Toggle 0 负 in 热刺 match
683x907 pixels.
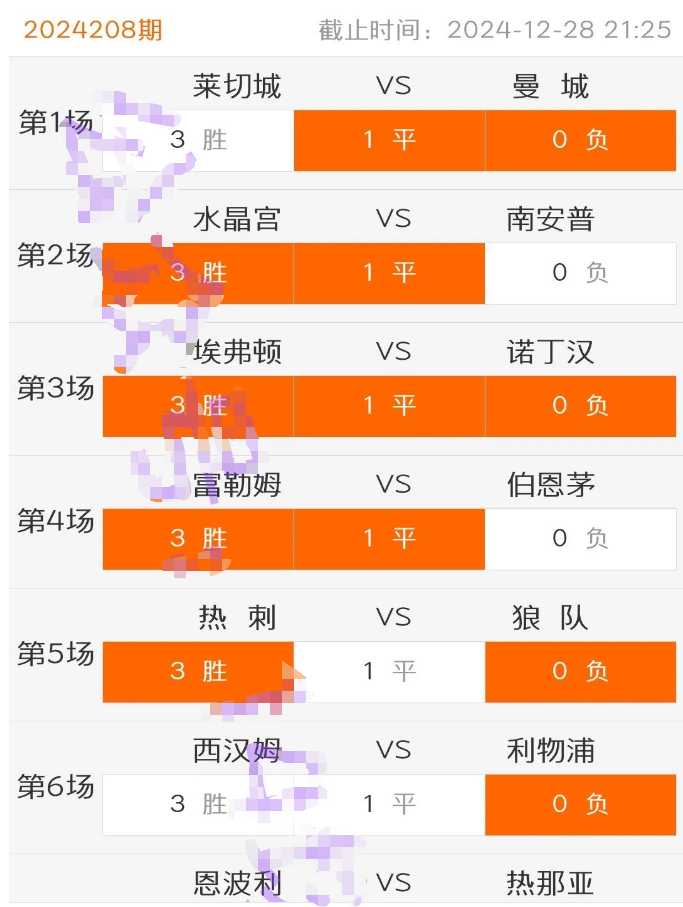point(580,671)
